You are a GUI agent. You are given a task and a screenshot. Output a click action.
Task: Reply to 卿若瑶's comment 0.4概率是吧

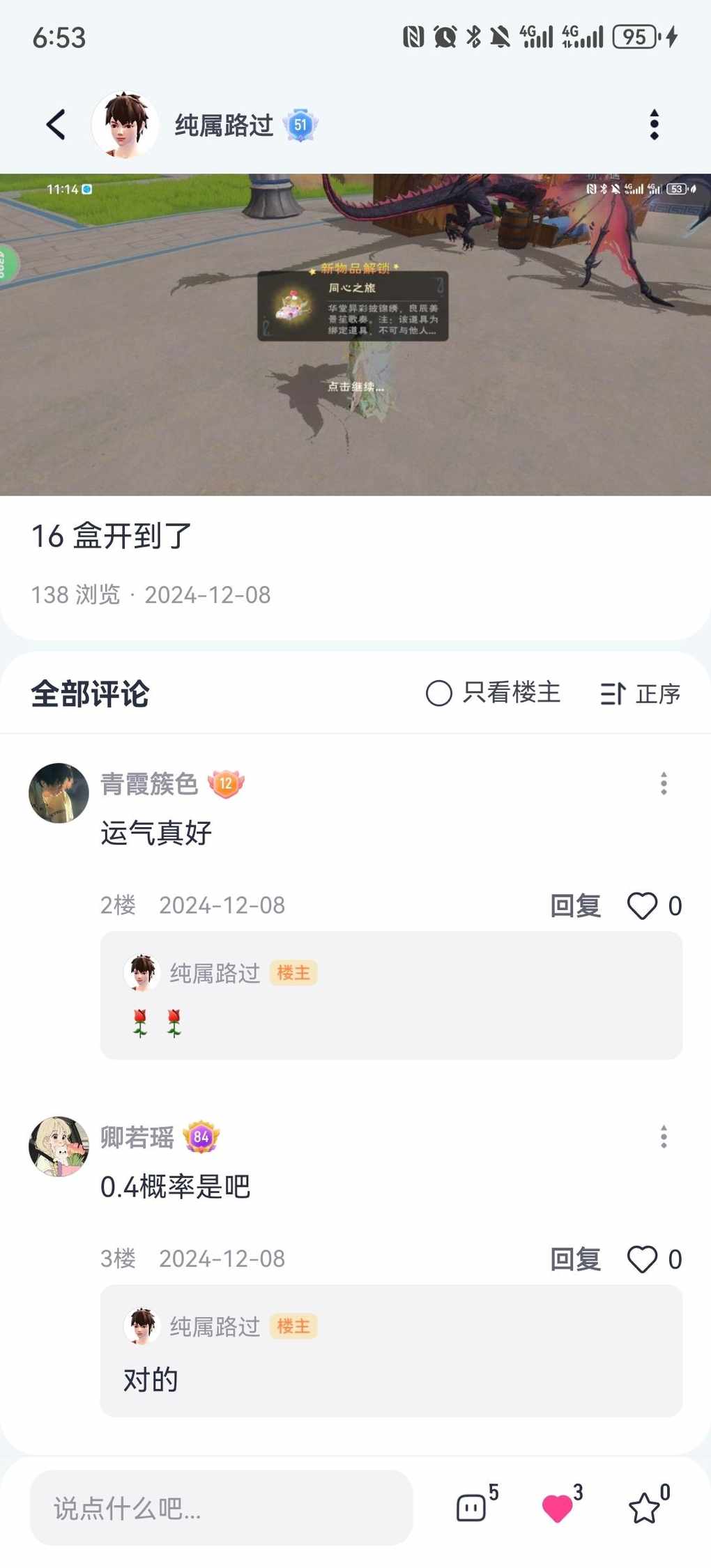coord(575,1259)
